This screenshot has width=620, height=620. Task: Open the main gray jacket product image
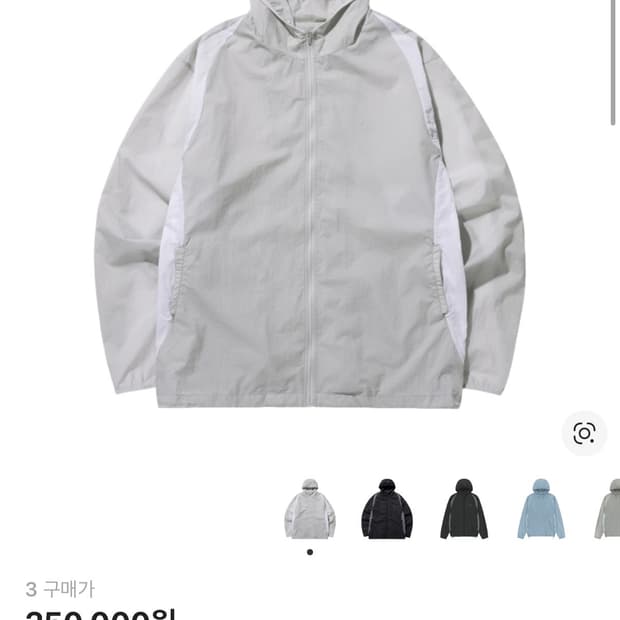tap(310, 210)
